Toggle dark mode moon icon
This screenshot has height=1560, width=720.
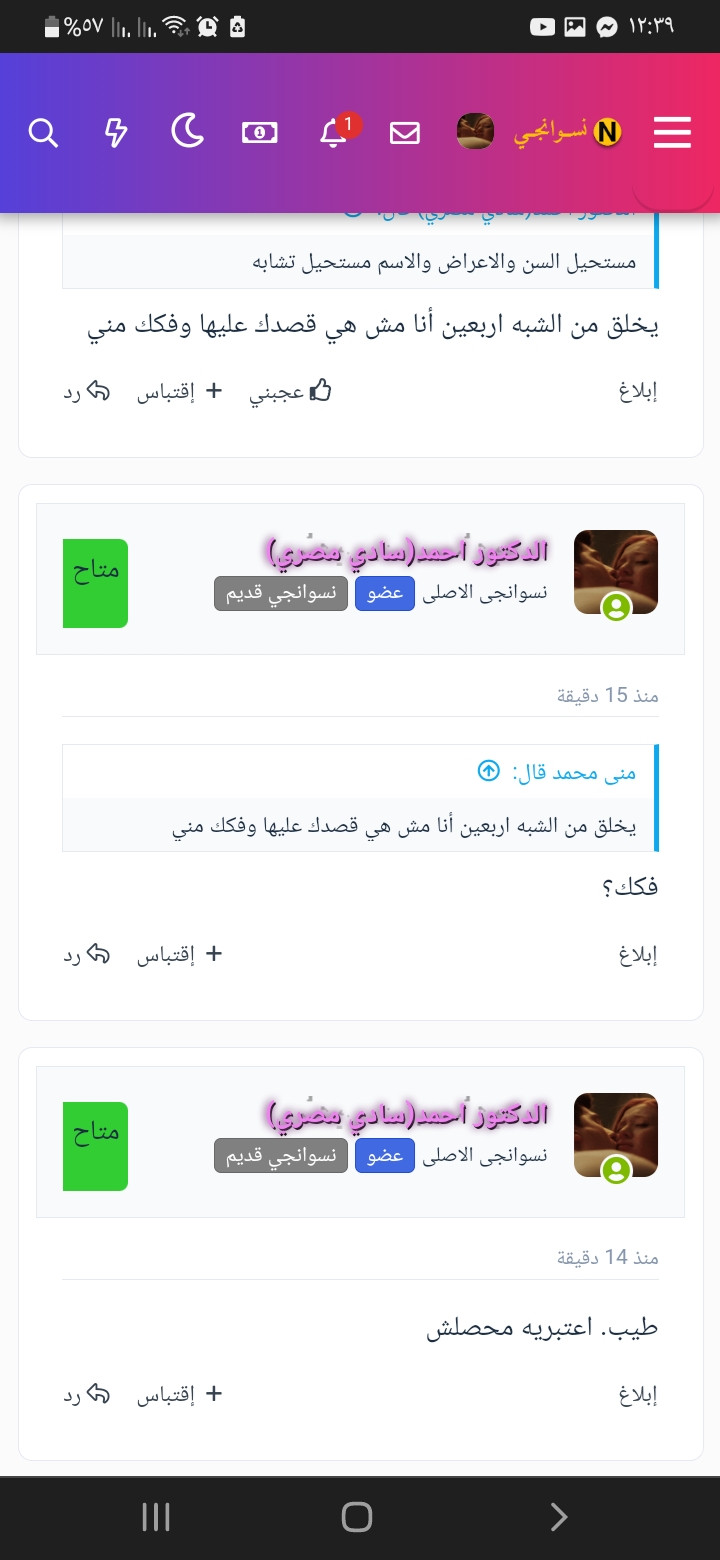click(188, 132)
